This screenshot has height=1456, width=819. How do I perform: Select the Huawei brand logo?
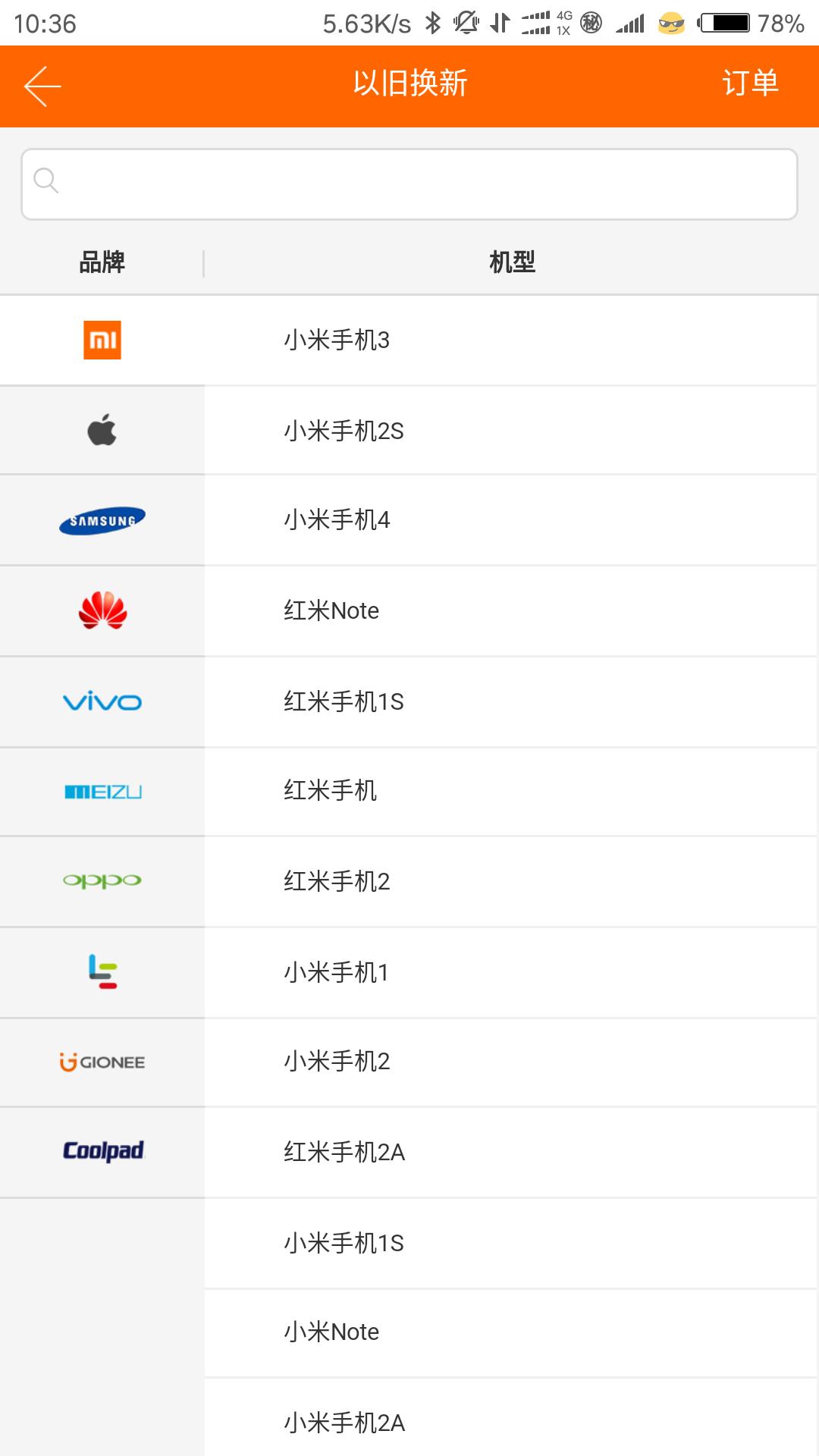(102, 610)
